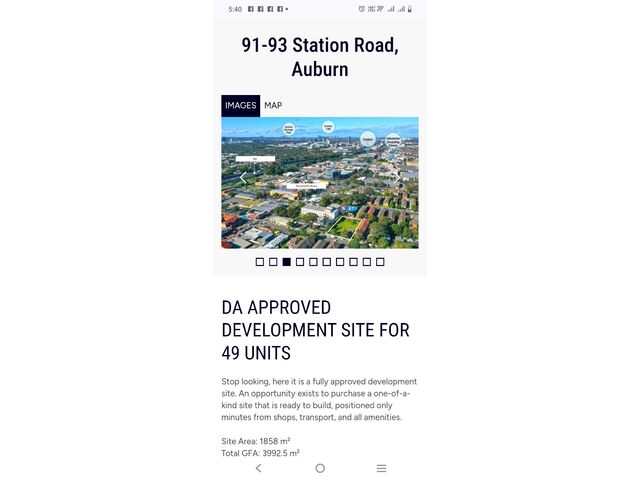The height and width of the screenshot is (480, 640).
Task: Select the IMAGES tab
Action: (240, 105)
